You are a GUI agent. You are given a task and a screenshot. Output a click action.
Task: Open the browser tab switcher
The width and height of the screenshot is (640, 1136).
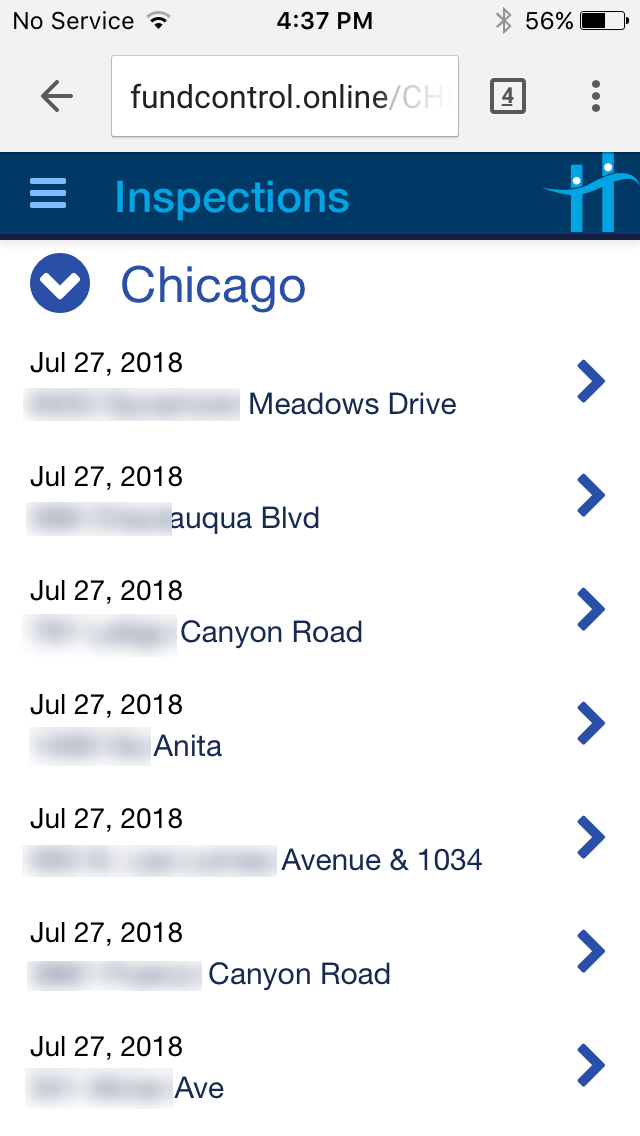507,96
